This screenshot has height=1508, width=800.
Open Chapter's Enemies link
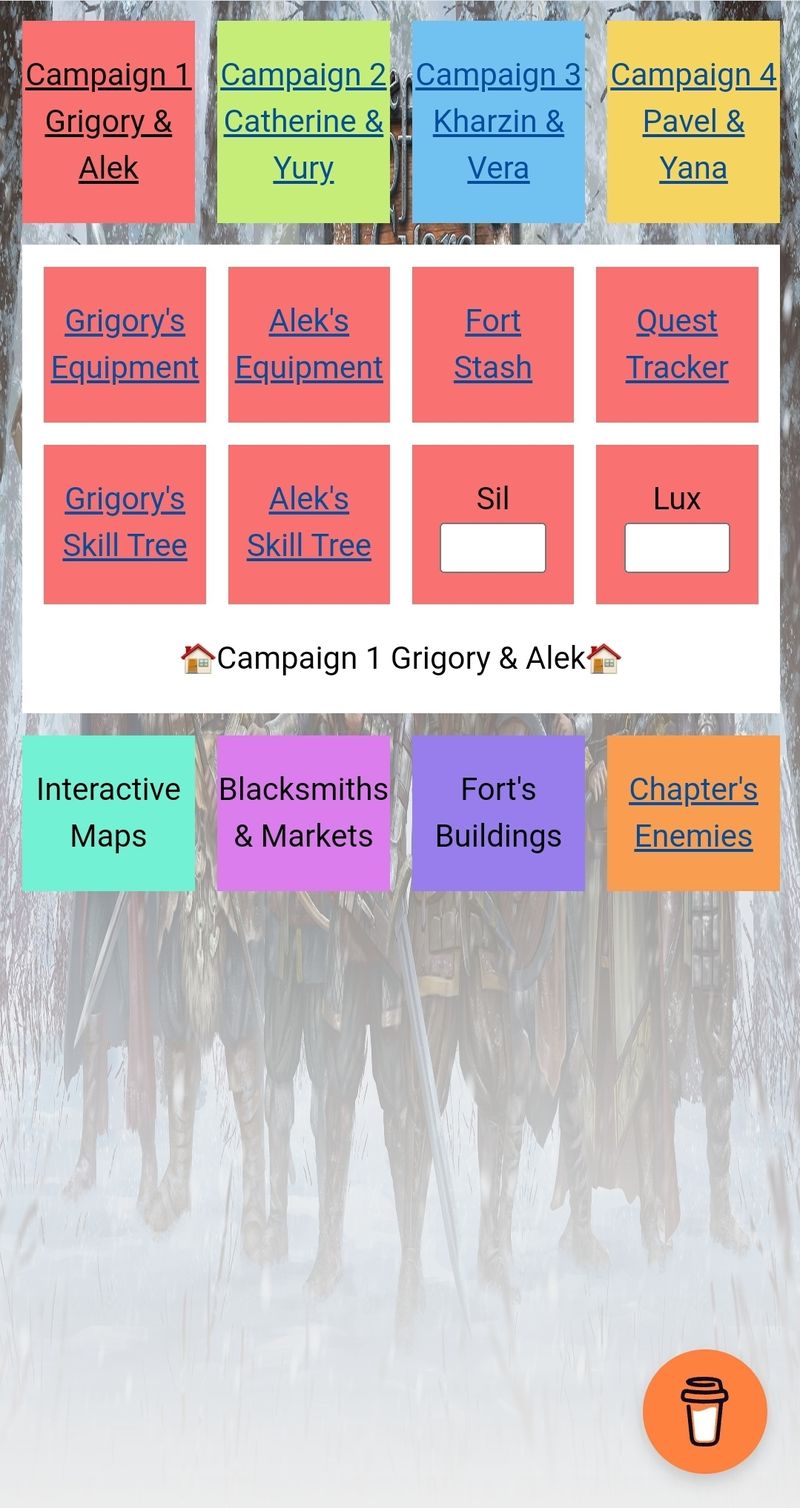[693, 812]
